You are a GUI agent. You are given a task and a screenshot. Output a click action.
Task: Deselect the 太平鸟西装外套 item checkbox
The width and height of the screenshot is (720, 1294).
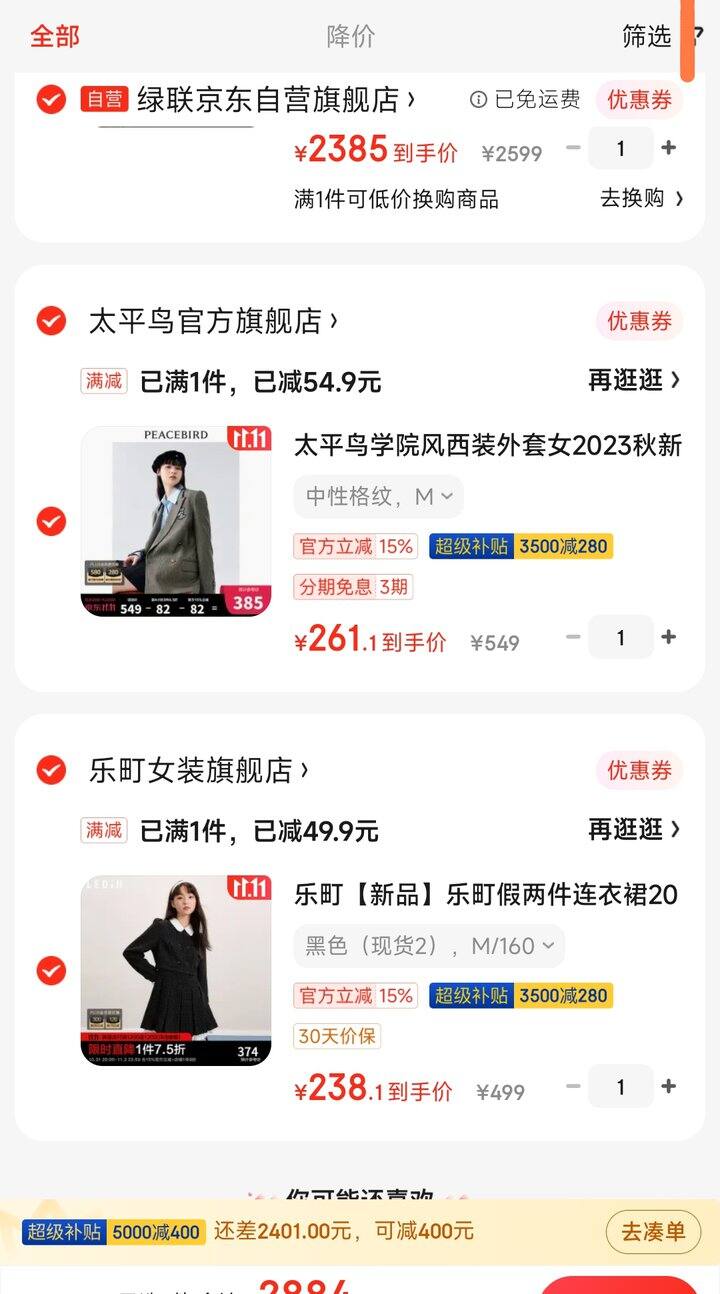[x=51, y=521]
